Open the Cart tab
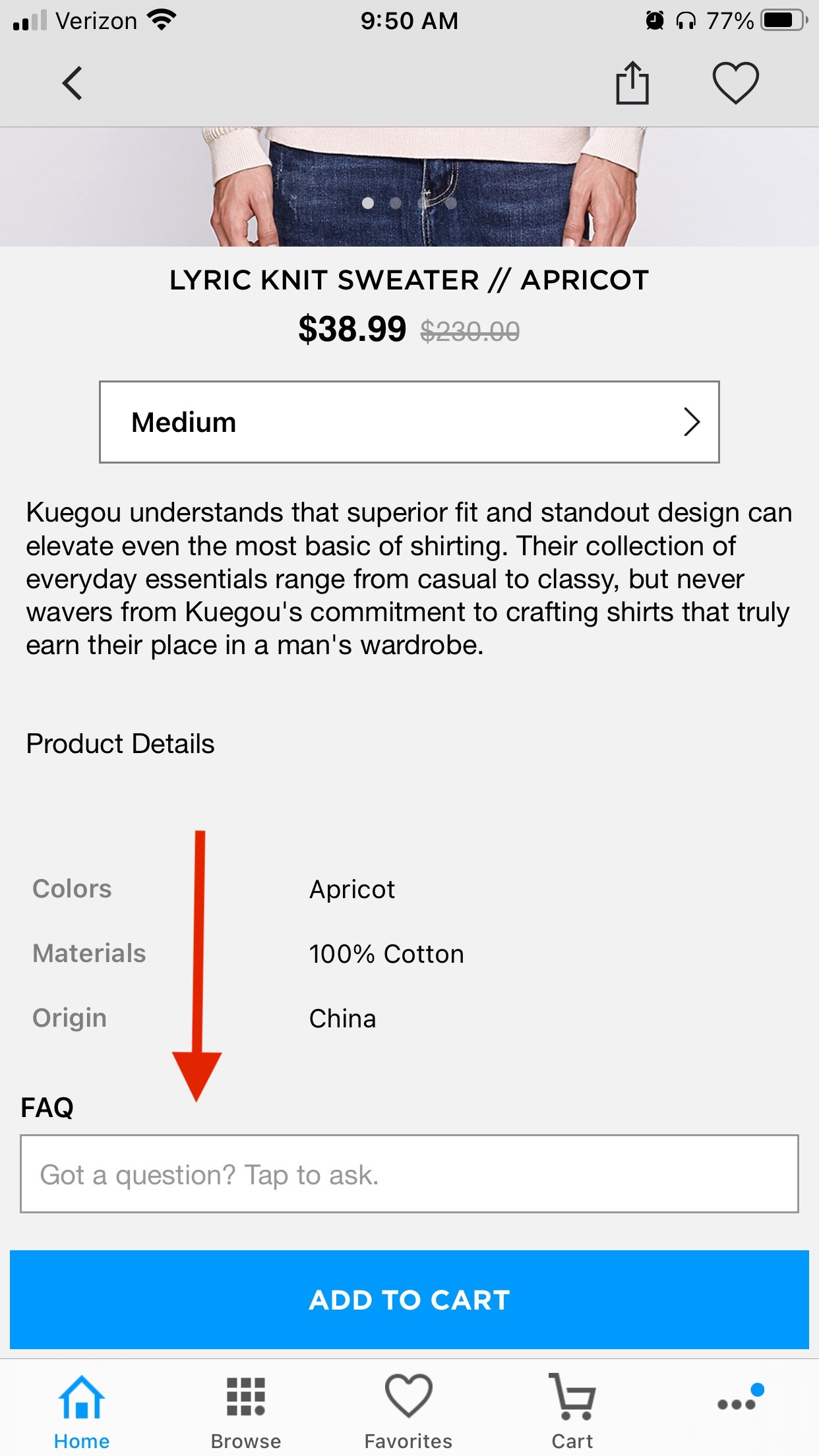The width and height of the screenshot is (819, 1456). pyautogui.click(x=572, y=1412)
